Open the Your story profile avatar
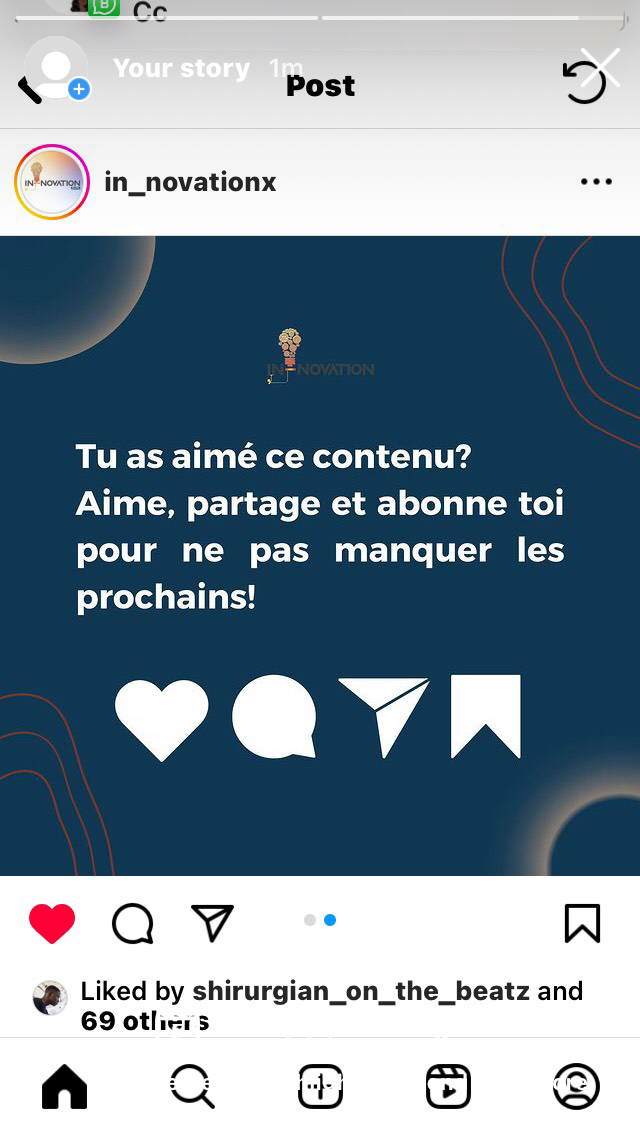Image resolution: width=640 pixels, height=1136 pixels. pos(56,68)
